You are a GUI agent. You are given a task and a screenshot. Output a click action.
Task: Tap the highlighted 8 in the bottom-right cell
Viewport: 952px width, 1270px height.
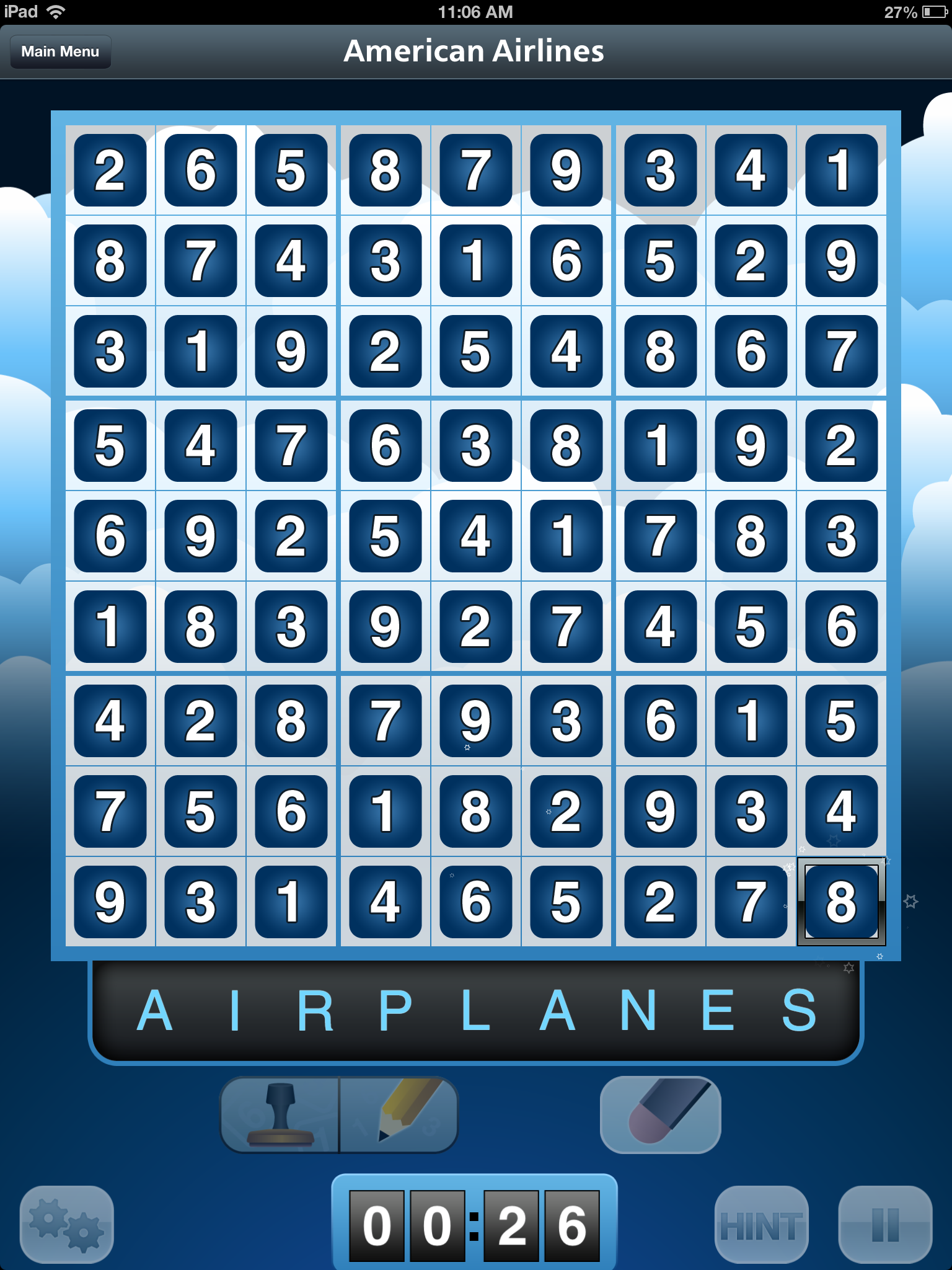(841, 902)
